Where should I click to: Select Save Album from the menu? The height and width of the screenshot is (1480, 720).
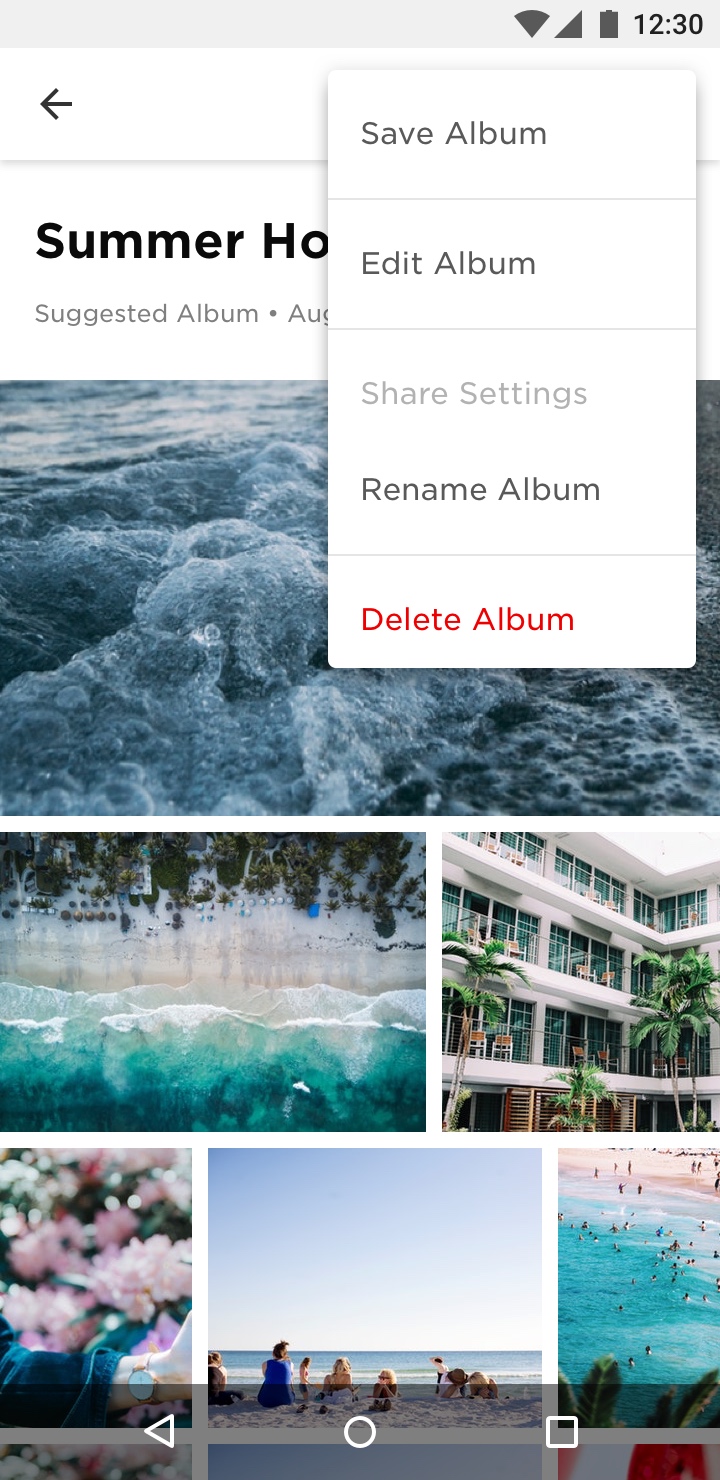[x=511, y=134]
